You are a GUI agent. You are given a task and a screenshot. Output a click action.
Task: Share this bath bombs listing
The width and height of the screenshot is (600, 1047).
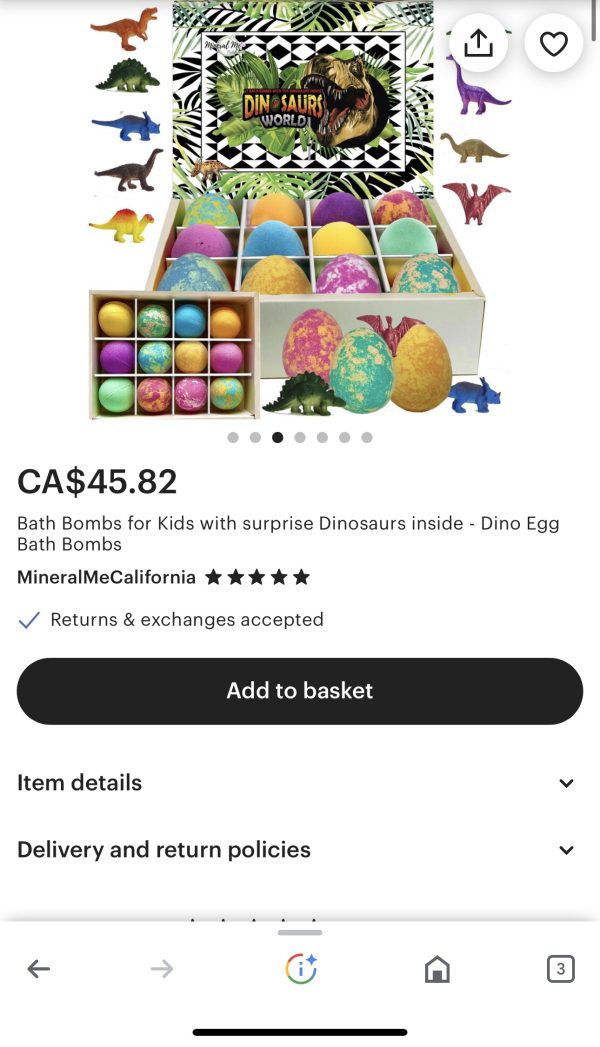(479, 43)
